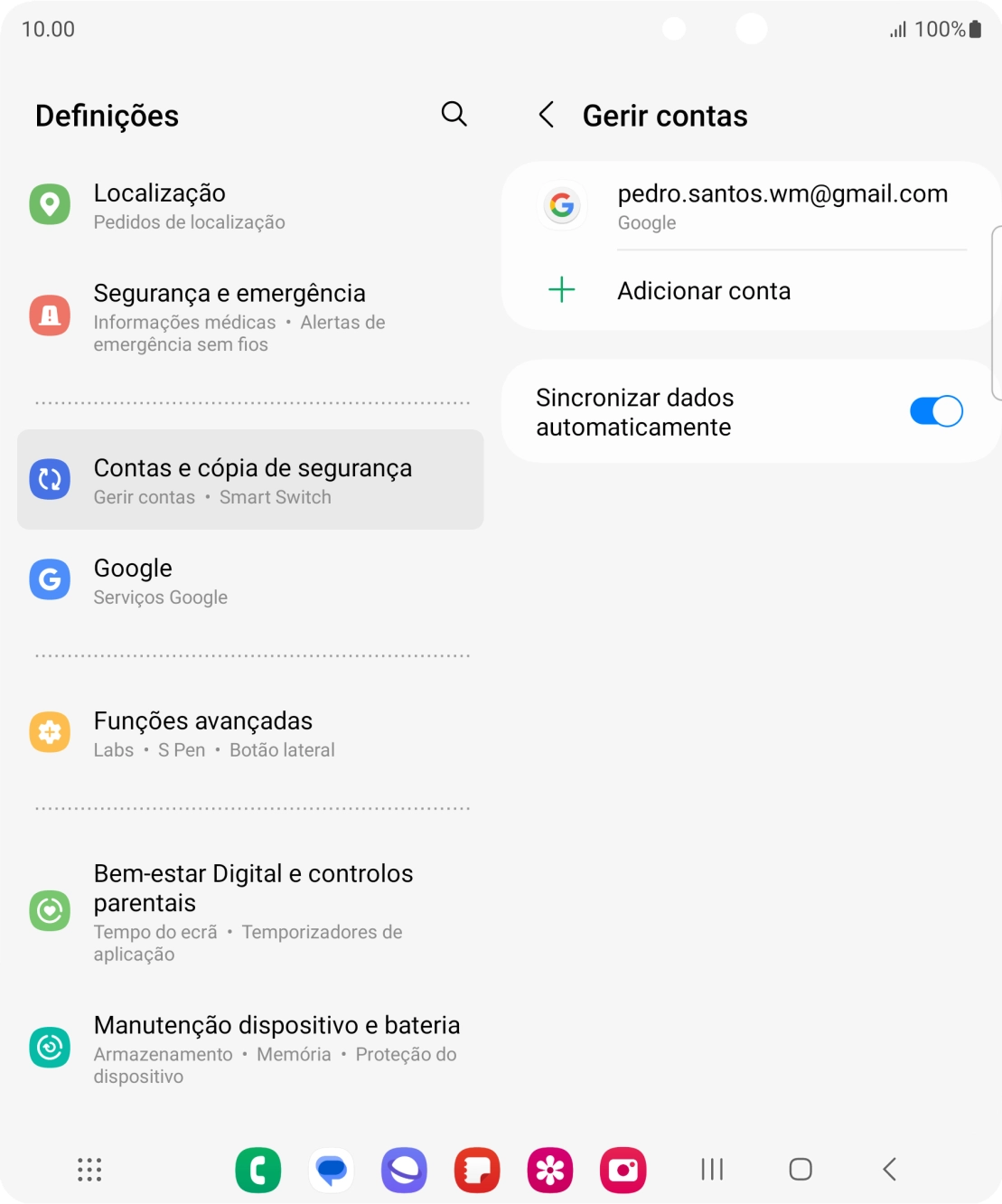Click the Google account avatar icon
This screenshot has height=1204, width=1002.
tap(562, 205)
